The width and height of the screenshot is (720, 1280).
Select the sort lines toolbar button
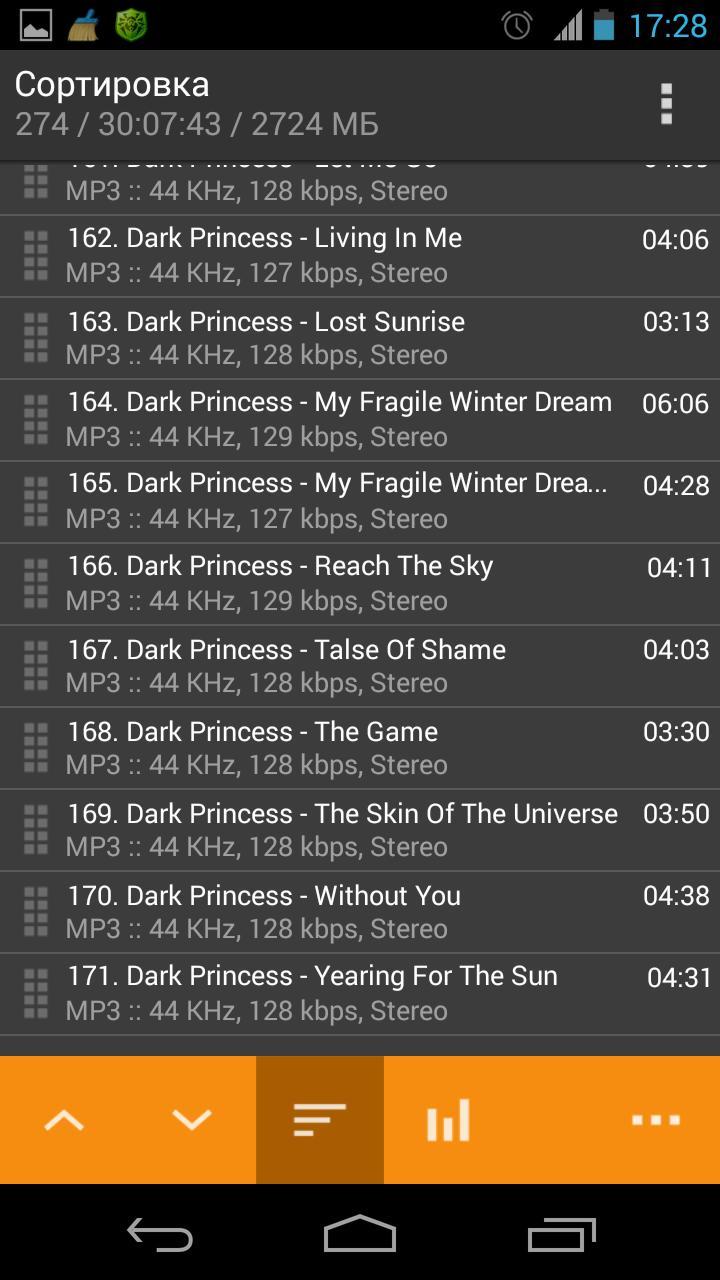click(320, 1120)
